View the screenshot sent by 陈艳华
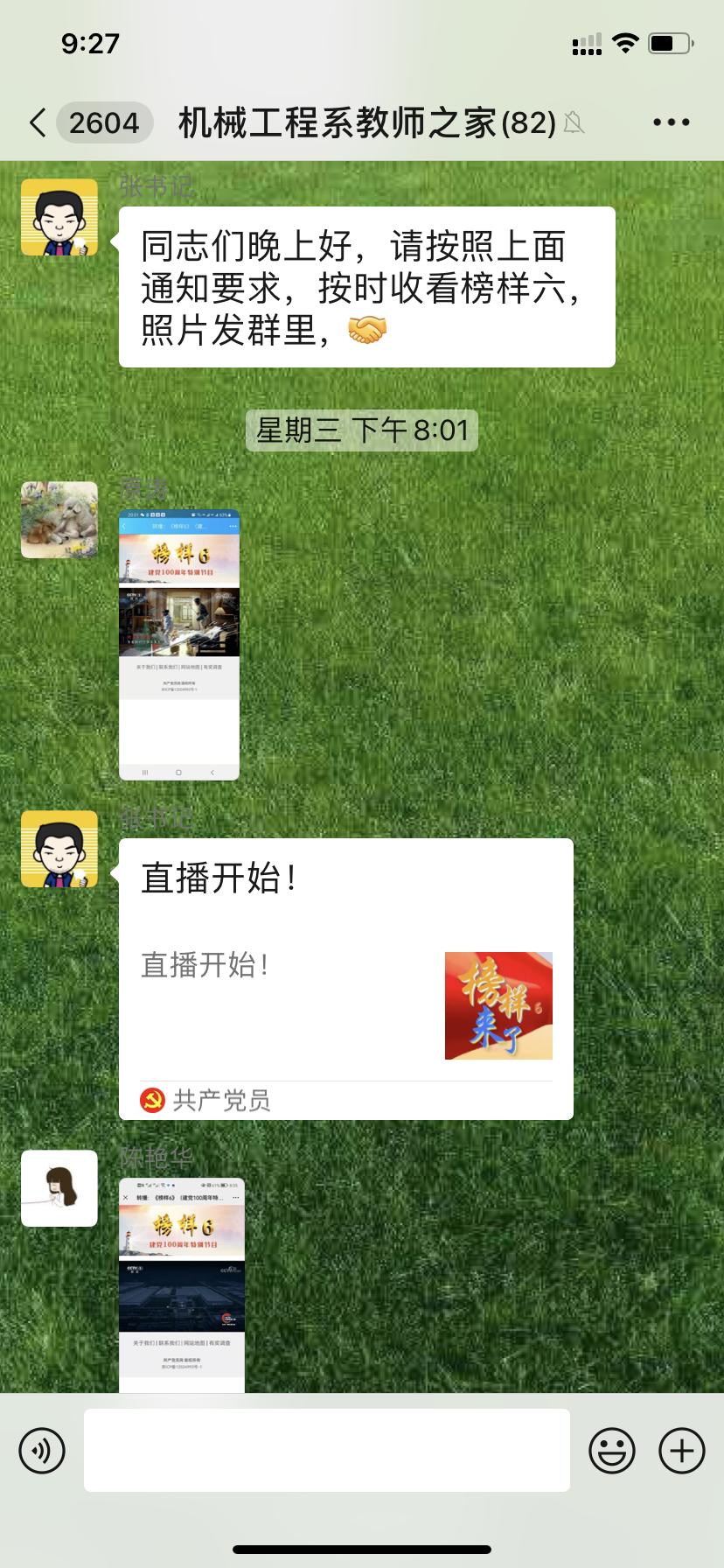Viewport: 724px width, 1568px height. (x=182, y=1284)
